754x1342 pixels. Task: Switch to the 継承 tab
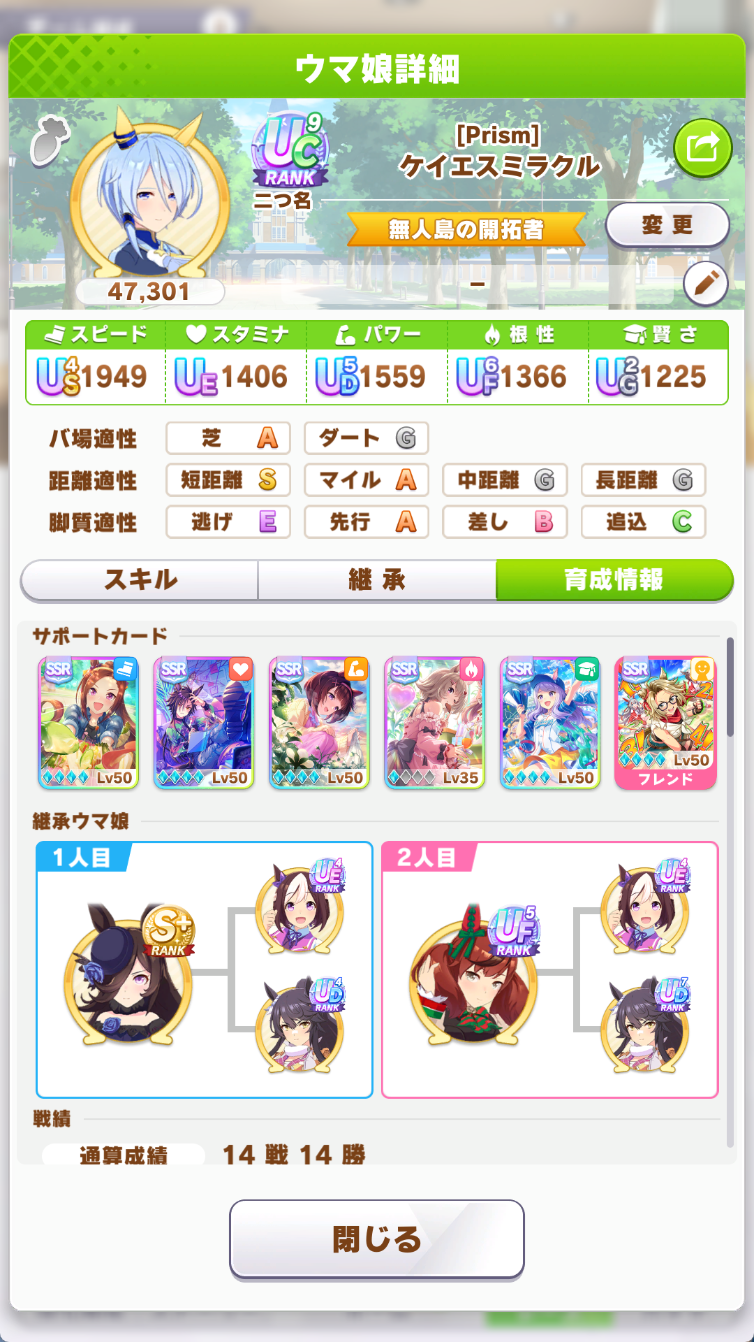click(377, 580)
